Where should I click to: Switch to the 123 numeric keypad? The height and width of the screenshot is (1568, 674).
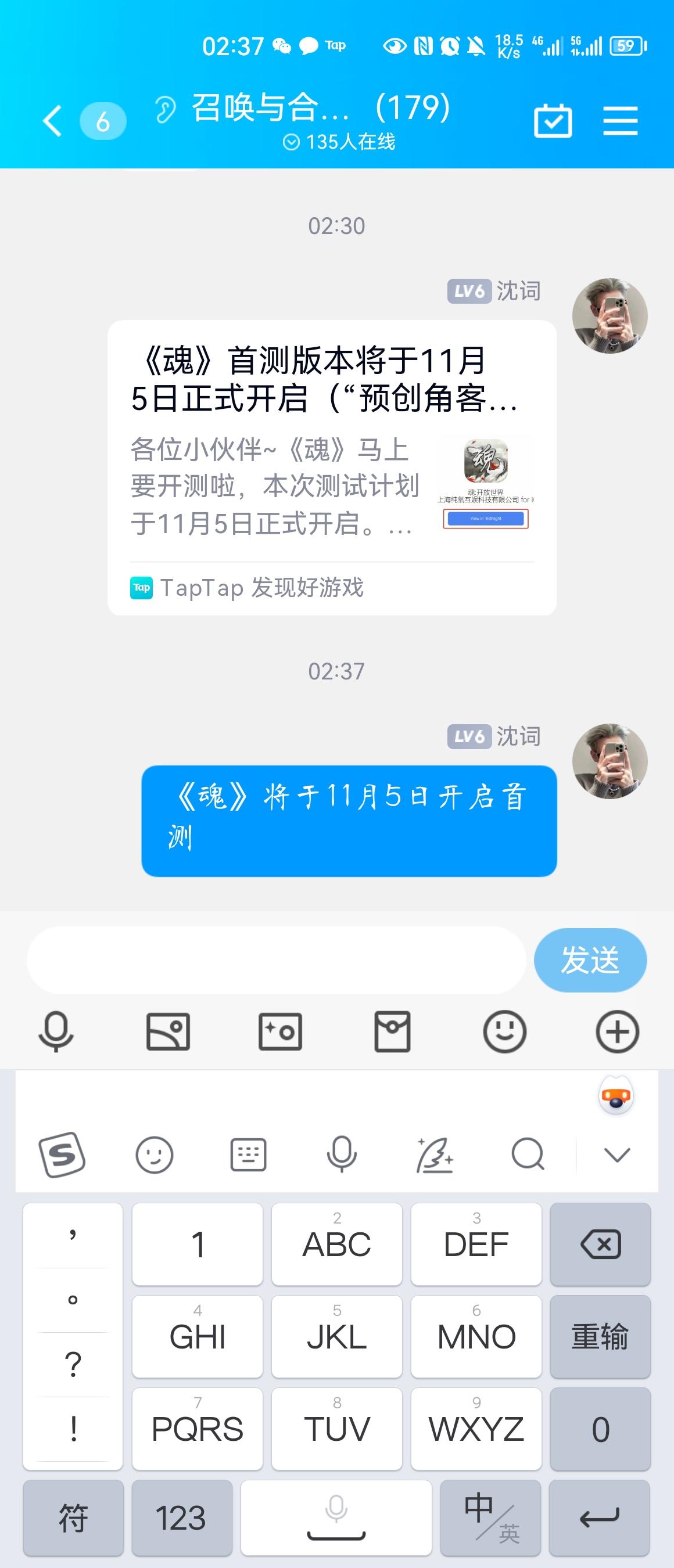(182, 1518)
